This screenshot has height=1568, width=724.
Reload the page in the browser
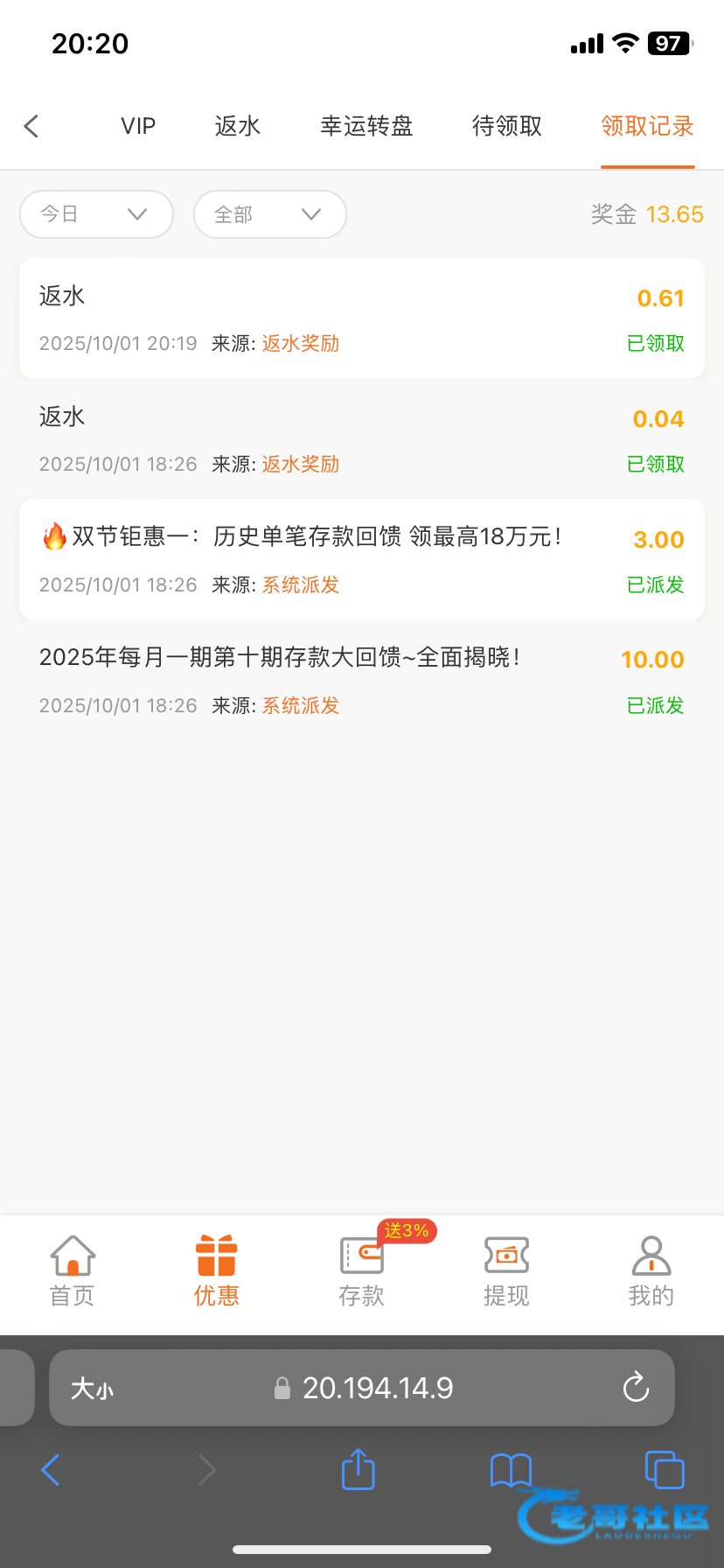point(636,1387)
